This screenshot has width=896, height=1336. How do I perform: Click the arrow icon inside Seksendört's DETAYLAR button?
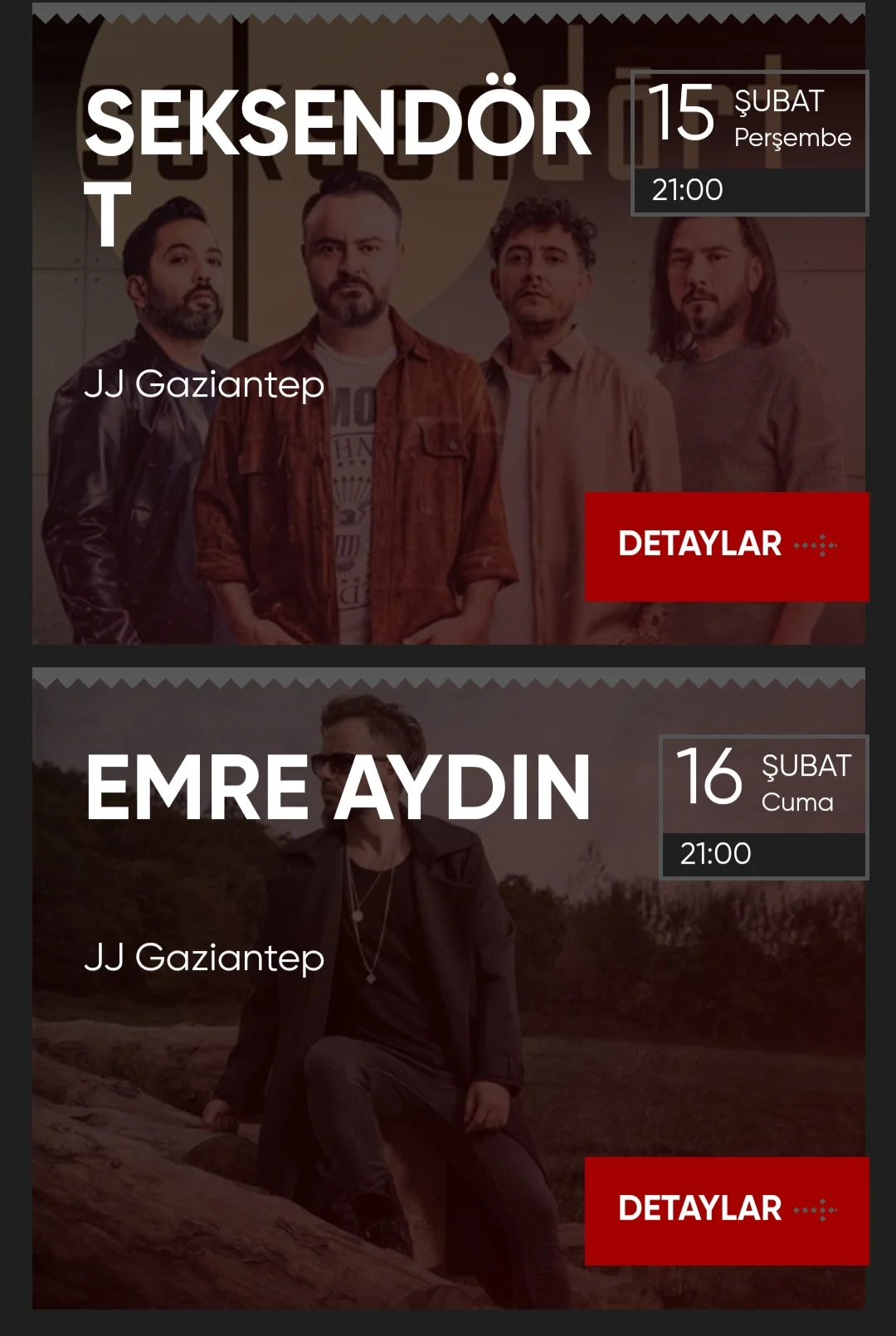pyautogui.click(x=817, y=544)
